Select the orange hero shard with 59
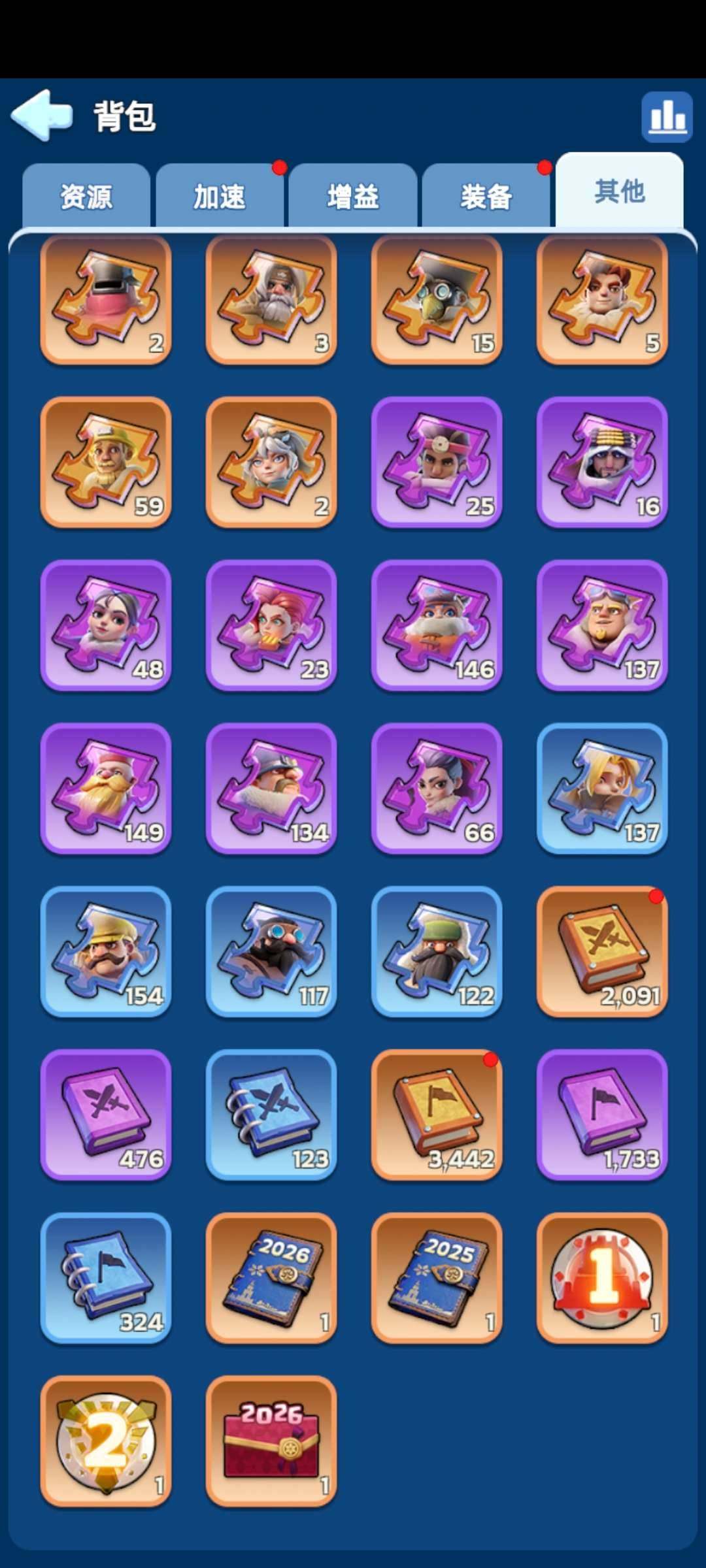The image size is (706, 1568). 106,462
